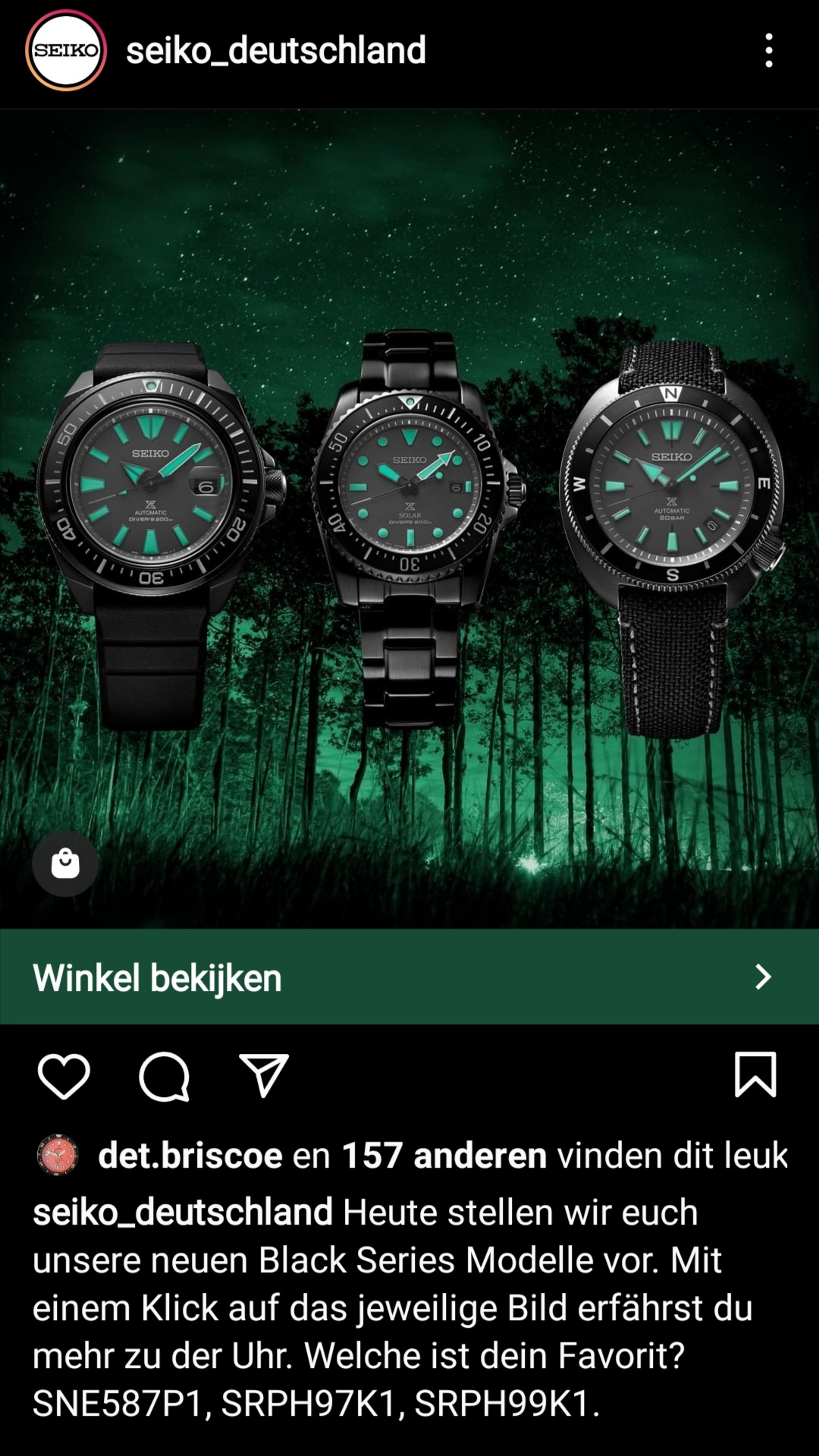Open det.briscoe's profile from the likes line
This screenshot has width=819, height=1456.
pos(190,1156)
